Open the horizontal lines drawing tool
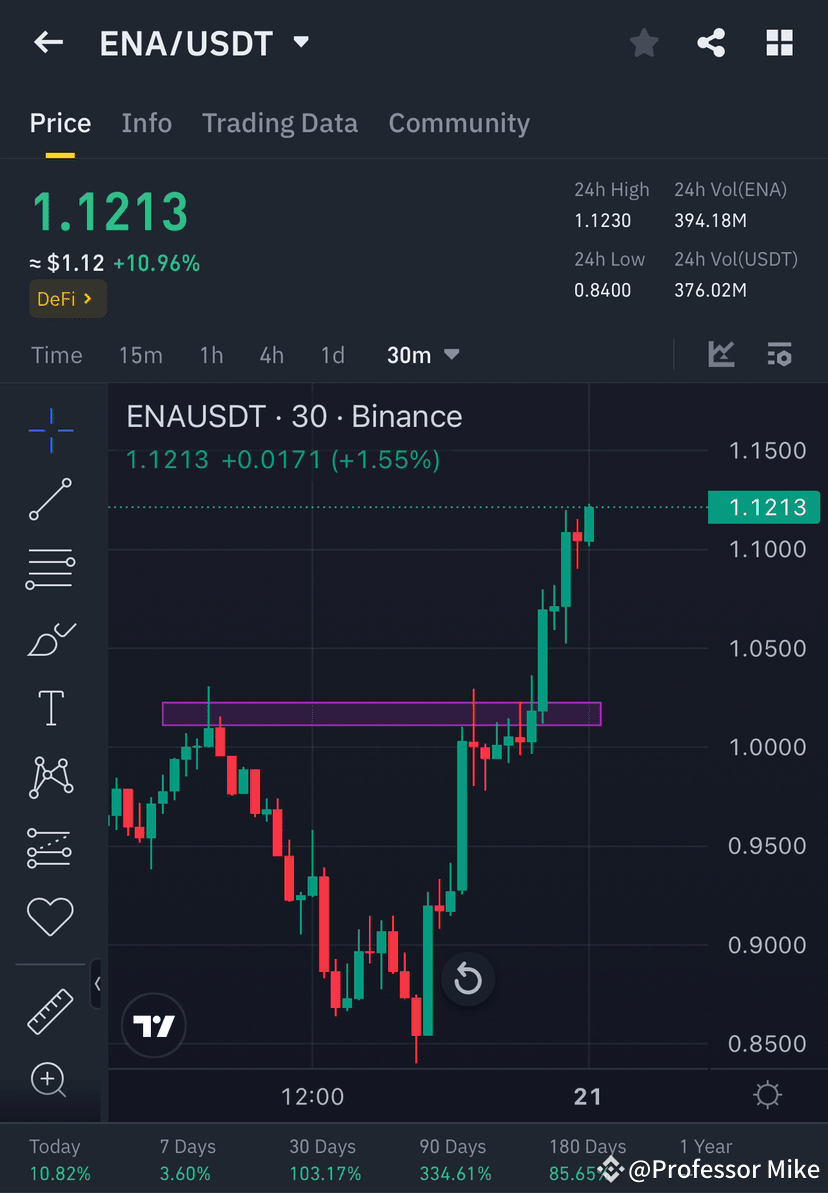Image resolution: width=828 pixels, height=1193 pixels. tap(50, 568)
